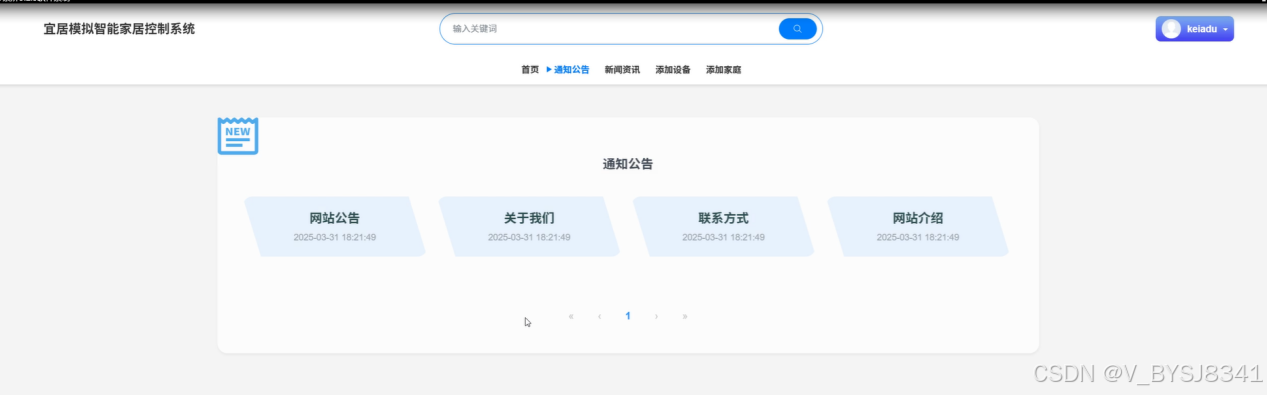Switch to the 新闻资讯 tab
Viewport: 1267px width, 395px height.
pos(622,70)
